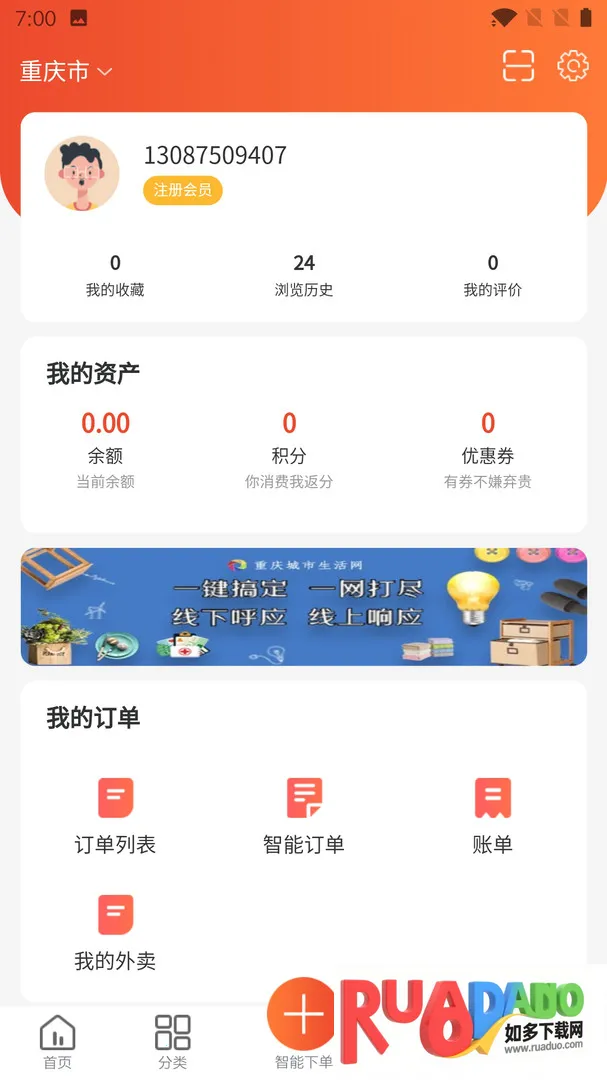Switch to the 首页 tab
This screenshot has width=607, height=1080.
(x=57, y=1042)
